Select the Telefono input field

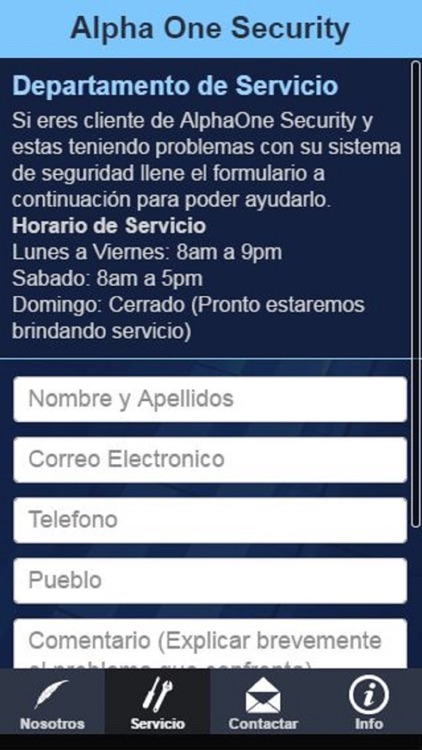(210, 520)
